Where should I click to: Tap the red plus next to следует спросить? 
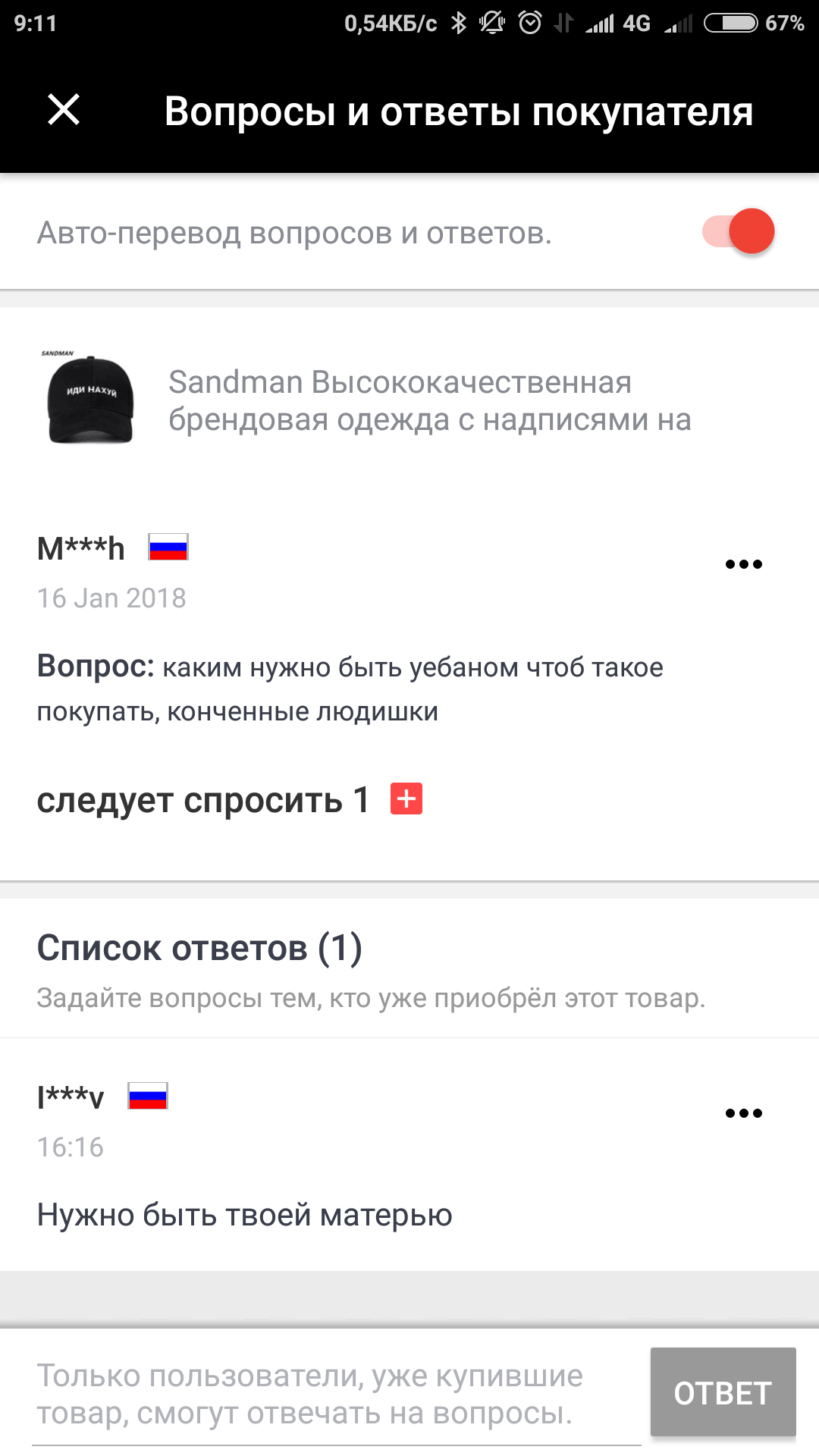[406, 799]
